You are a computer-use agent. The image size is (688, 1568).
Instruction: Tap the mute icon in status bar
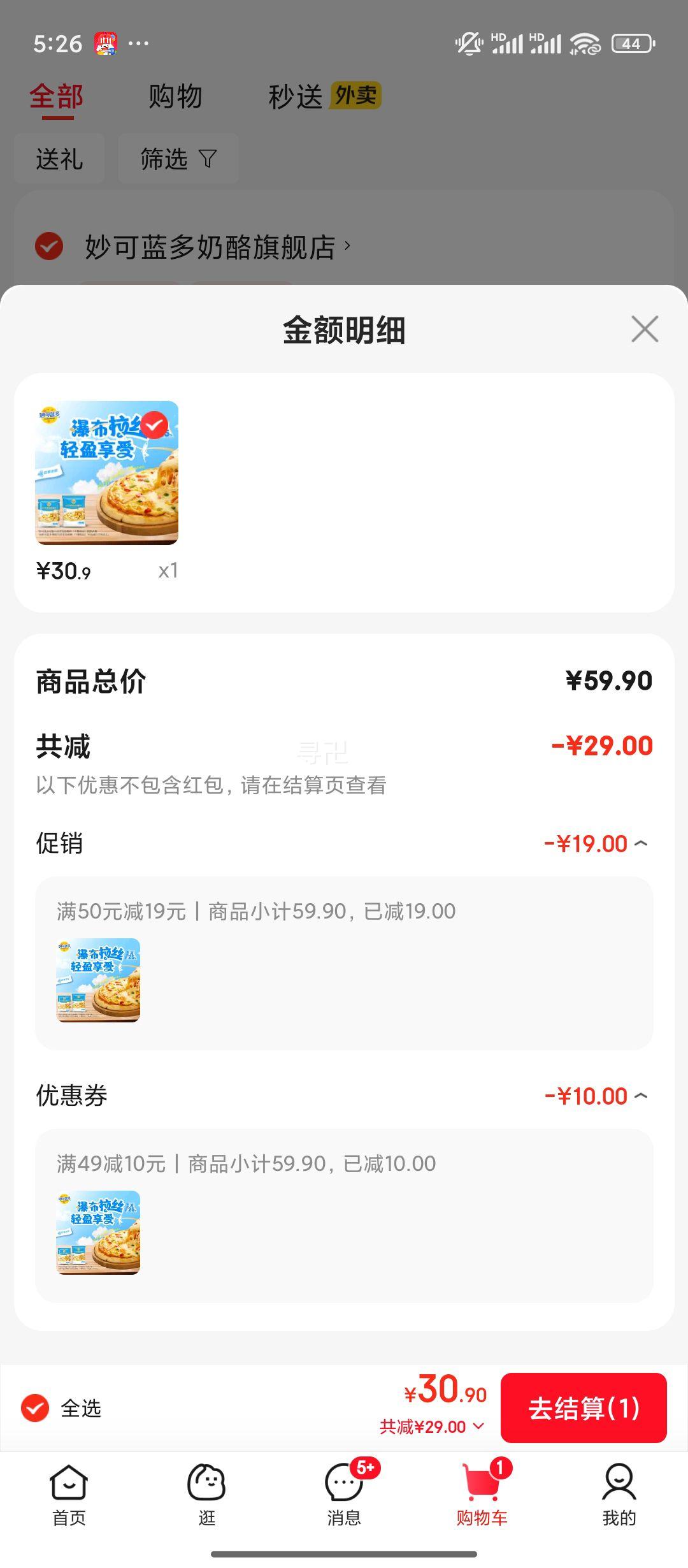pos(467,43)
